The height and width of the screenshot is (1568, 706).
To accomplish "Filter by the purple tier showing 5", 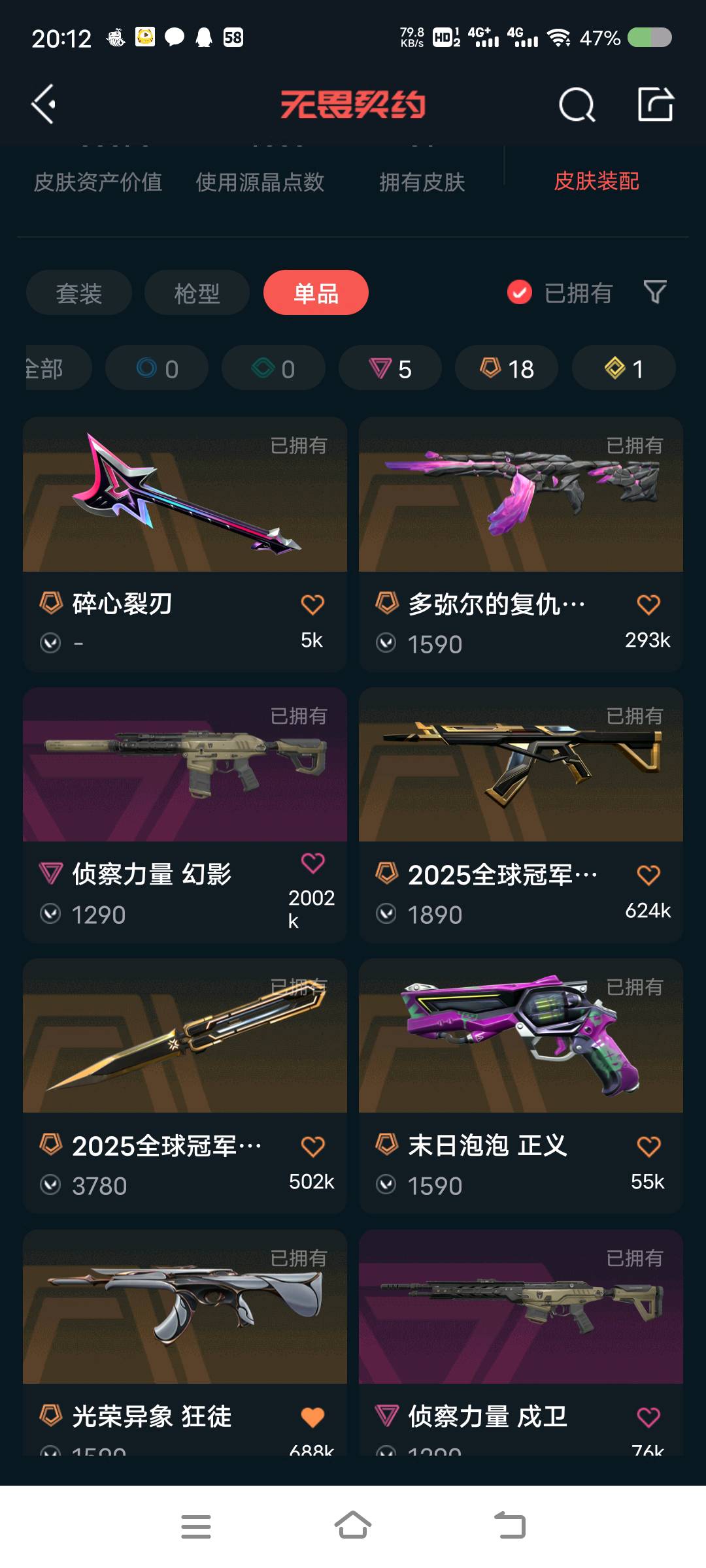I will click(390, 368).
